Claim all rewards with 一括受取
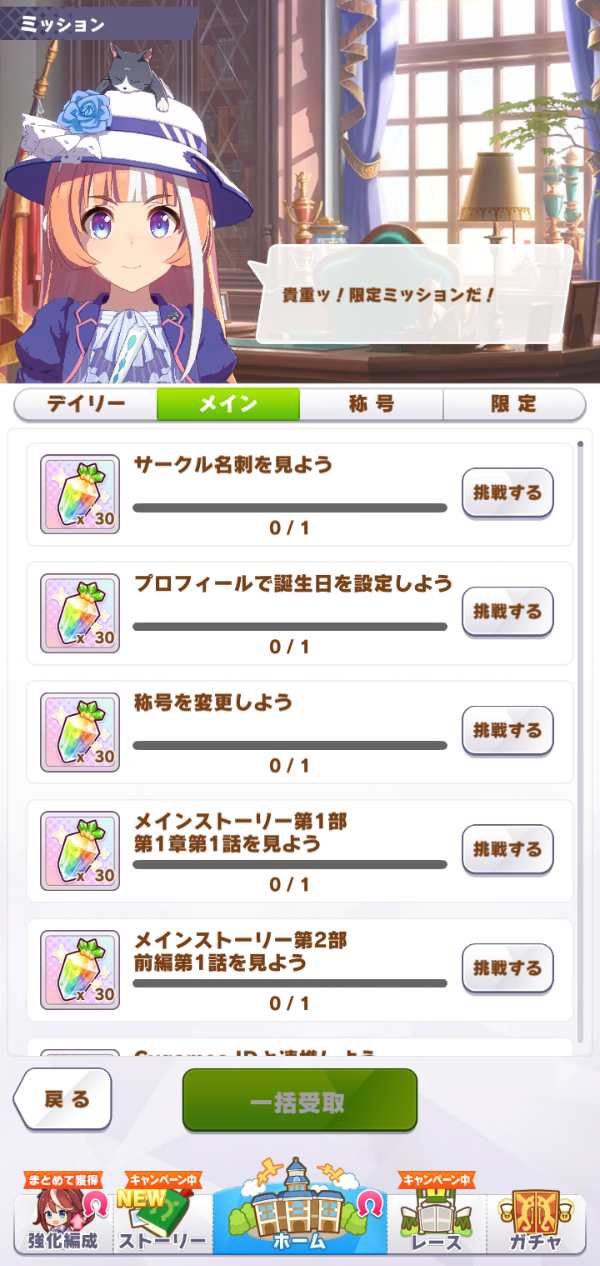This screenshot has height=1266, width=600. [x=299, y=1100]
